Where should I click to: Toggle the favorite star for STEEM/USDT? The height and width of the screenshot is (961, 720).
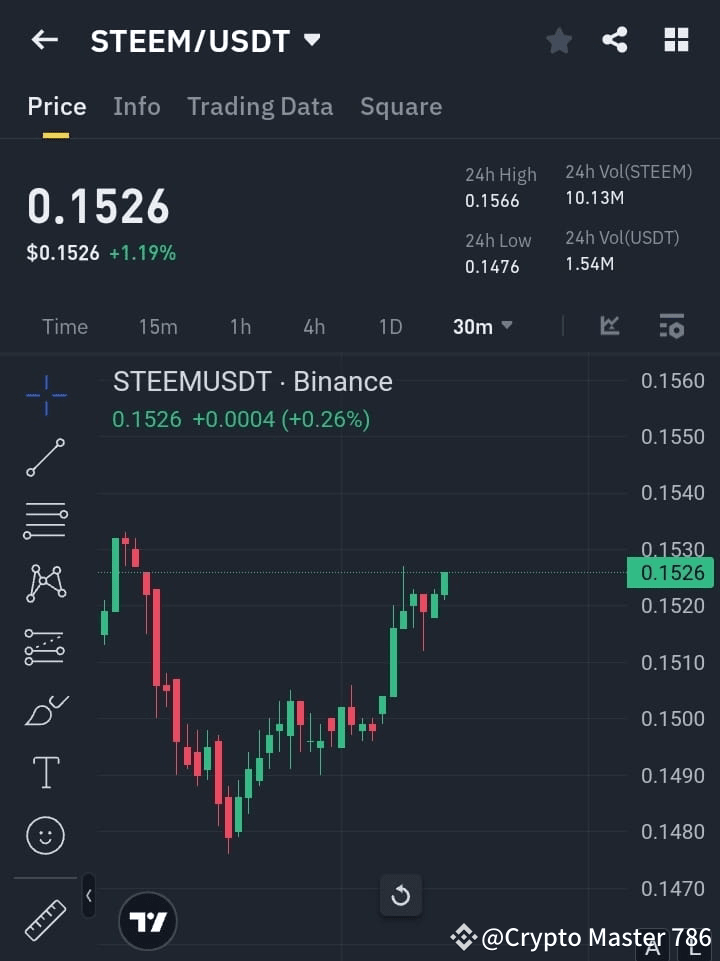[558, 40]
